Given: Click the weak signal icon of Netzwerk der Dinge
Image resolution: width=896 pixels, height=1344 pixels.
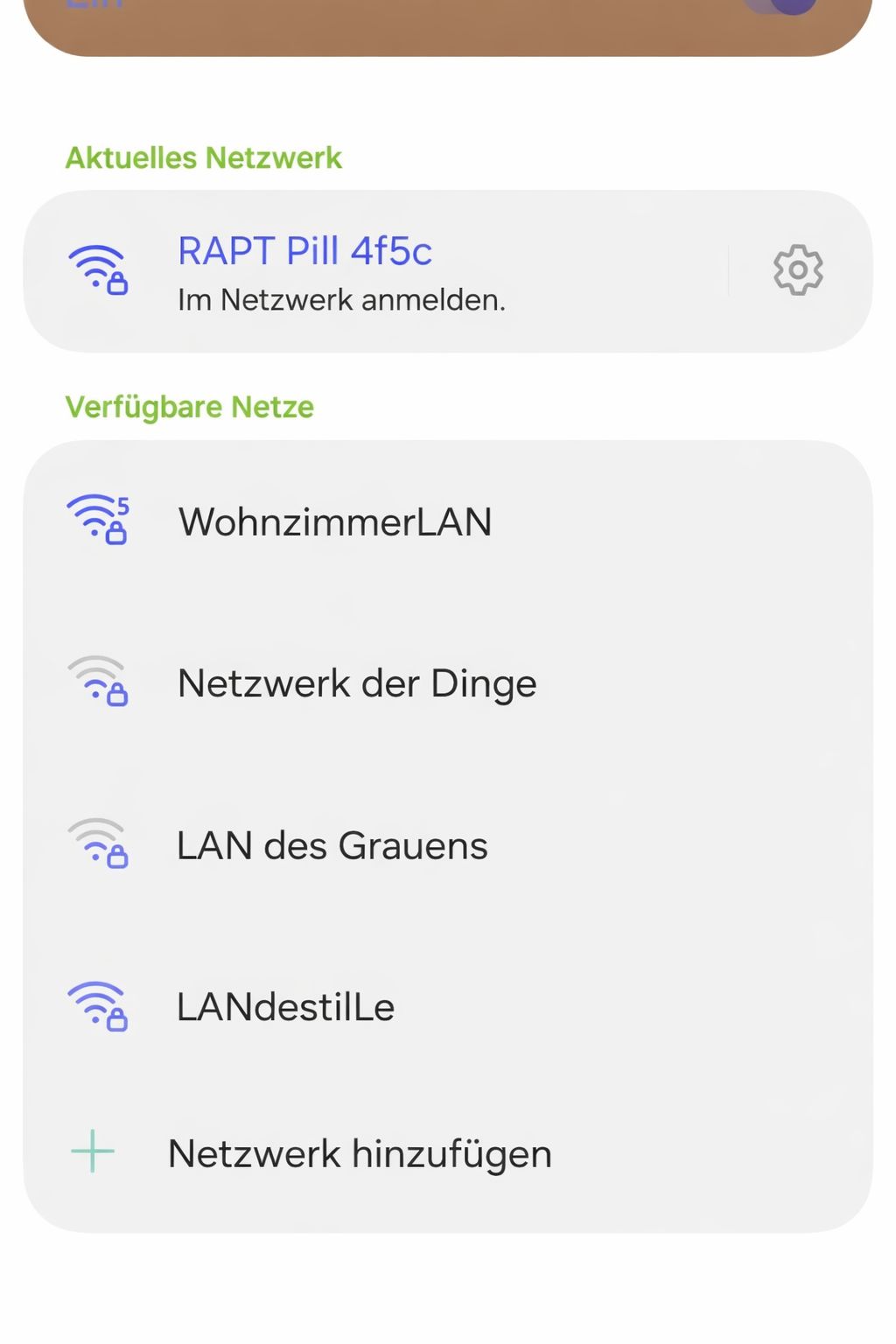Looking at the screenshot, I should [98, 682].
